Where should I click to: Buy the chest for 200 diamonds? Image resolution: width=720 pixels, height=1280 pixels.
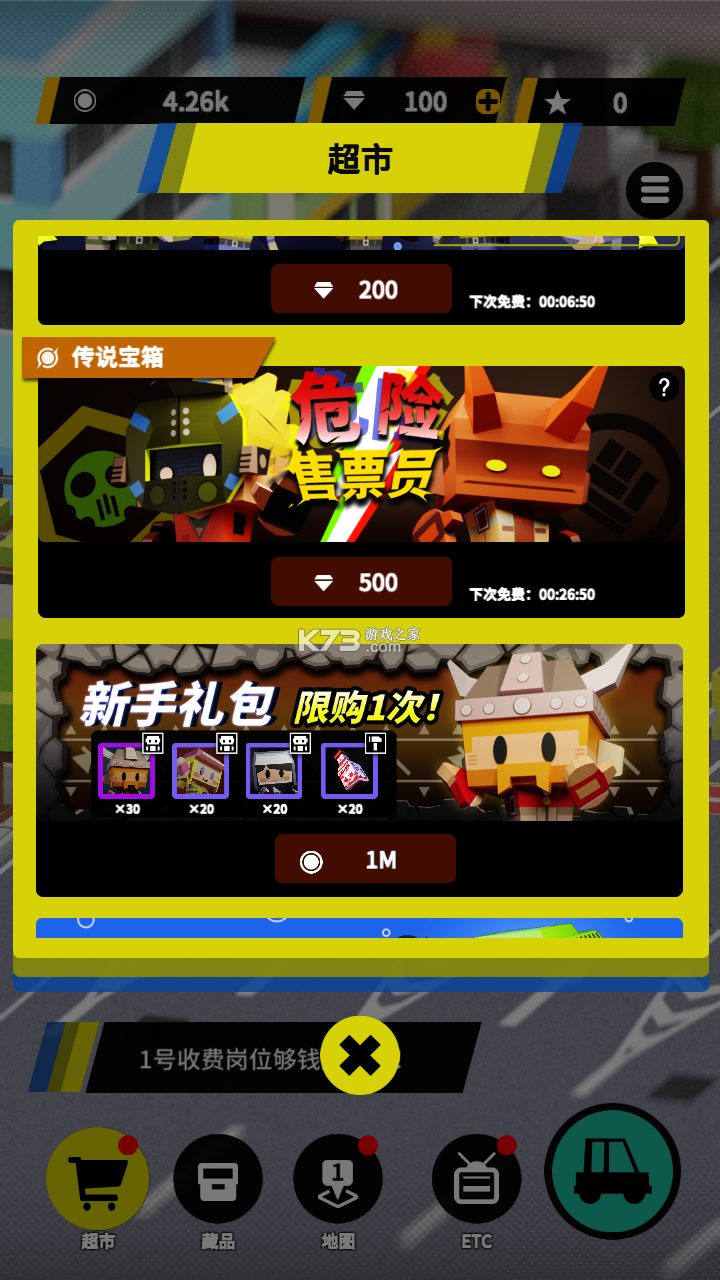(361, 289)
